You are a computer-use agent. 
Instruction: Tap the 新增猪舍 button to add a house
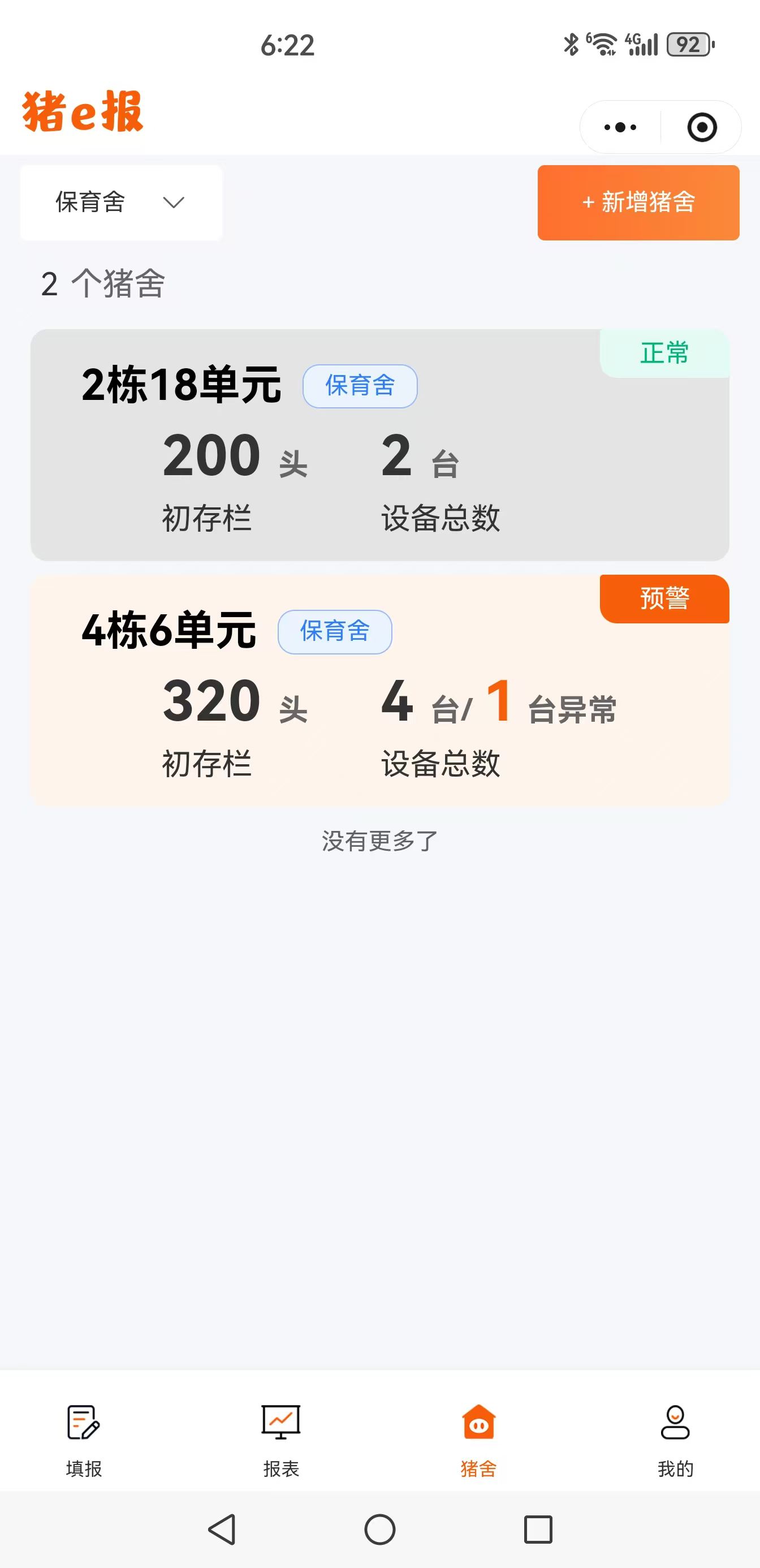[638, 203]
